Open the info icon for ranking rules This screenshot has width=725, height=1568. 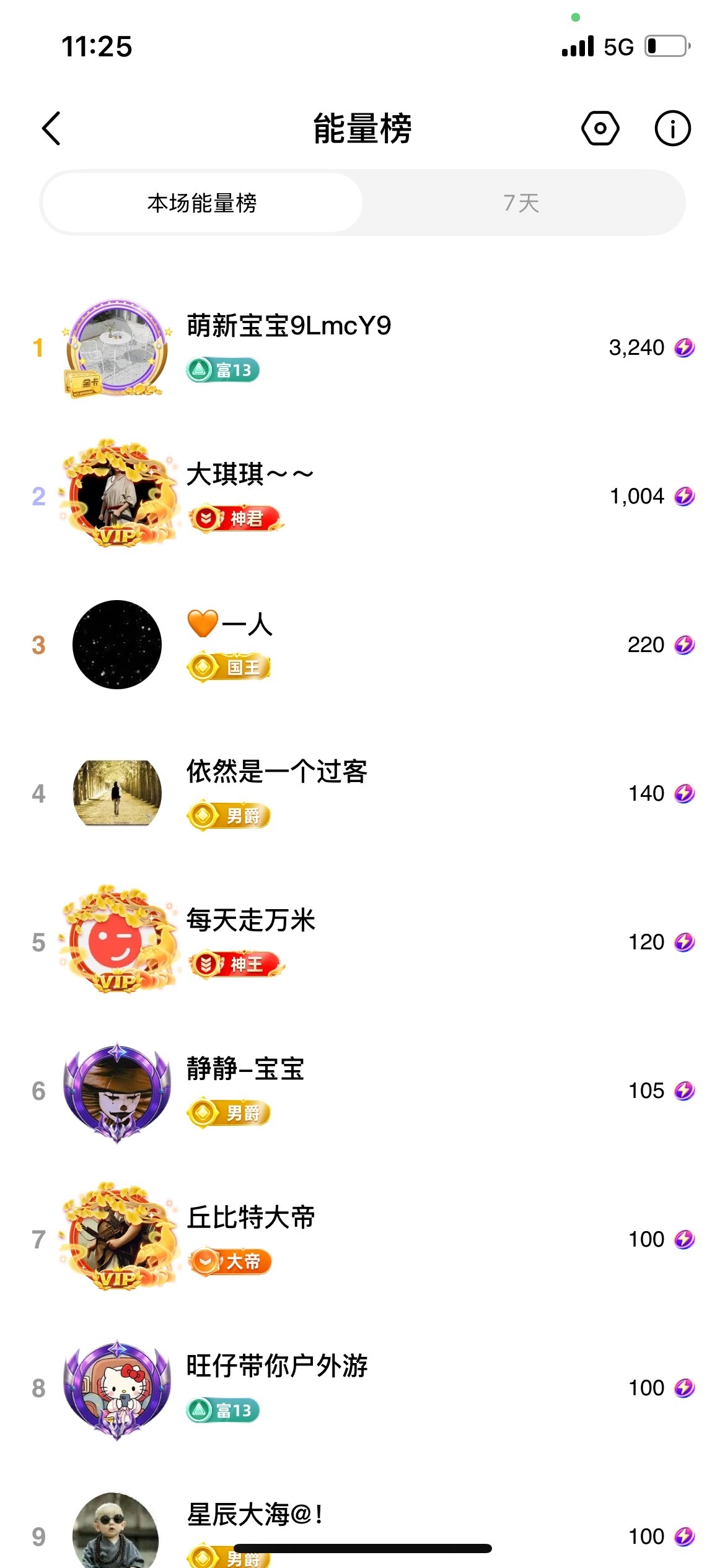pyautogui.click(x=672, y=128)
